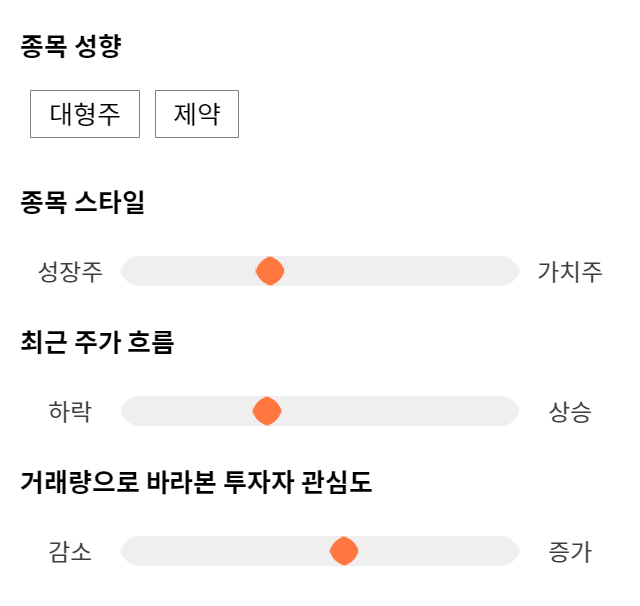The width and height of the screenshot is (640, 606).
Task: Select the 대형주 chip
Action: (x=85, y=114)
